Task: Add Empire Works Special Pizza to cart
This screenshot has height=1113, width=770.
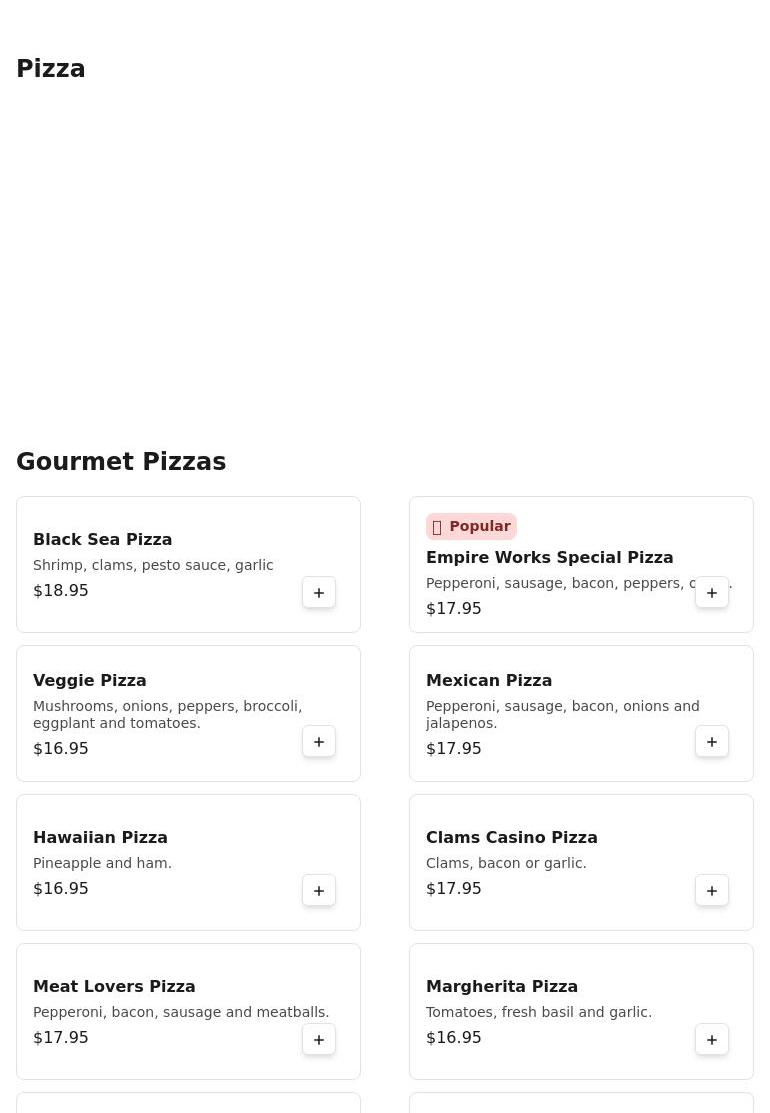Action: pyautogui.click(x=712, y=593)
